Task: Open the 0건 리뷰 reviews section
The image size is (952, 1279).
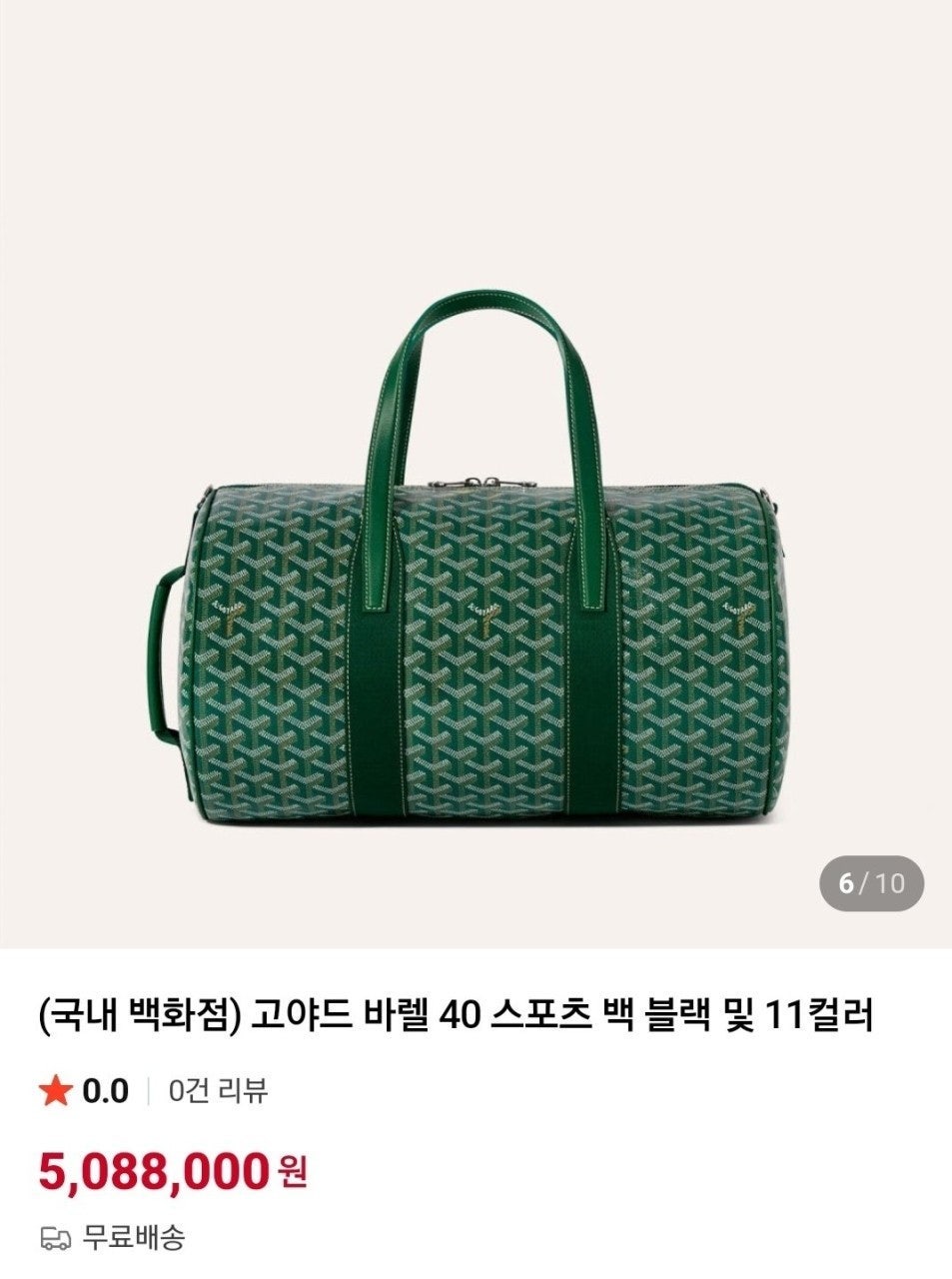Action: [x=218, y=1091]
